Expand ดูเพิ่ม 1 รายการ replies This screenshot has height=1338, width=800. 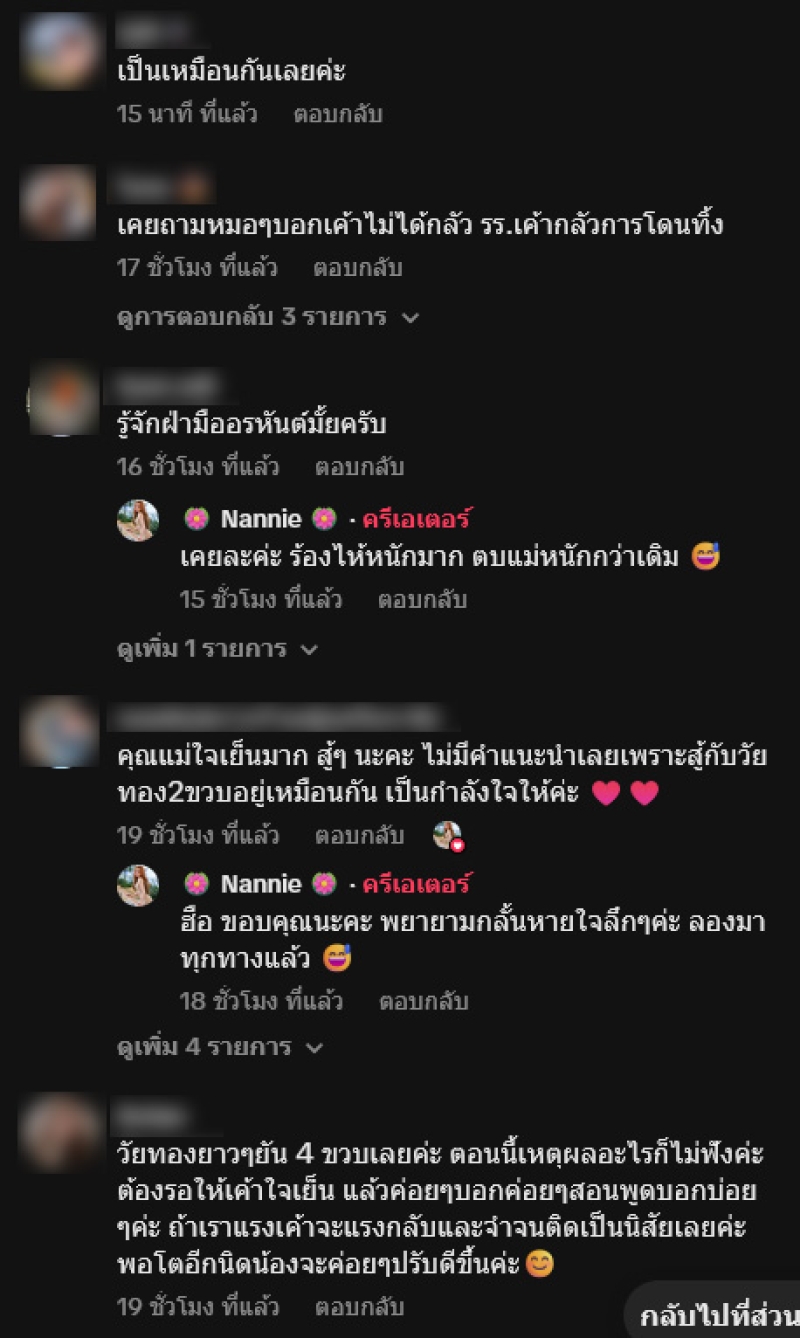pyautogui.click(x=217, y=649)
